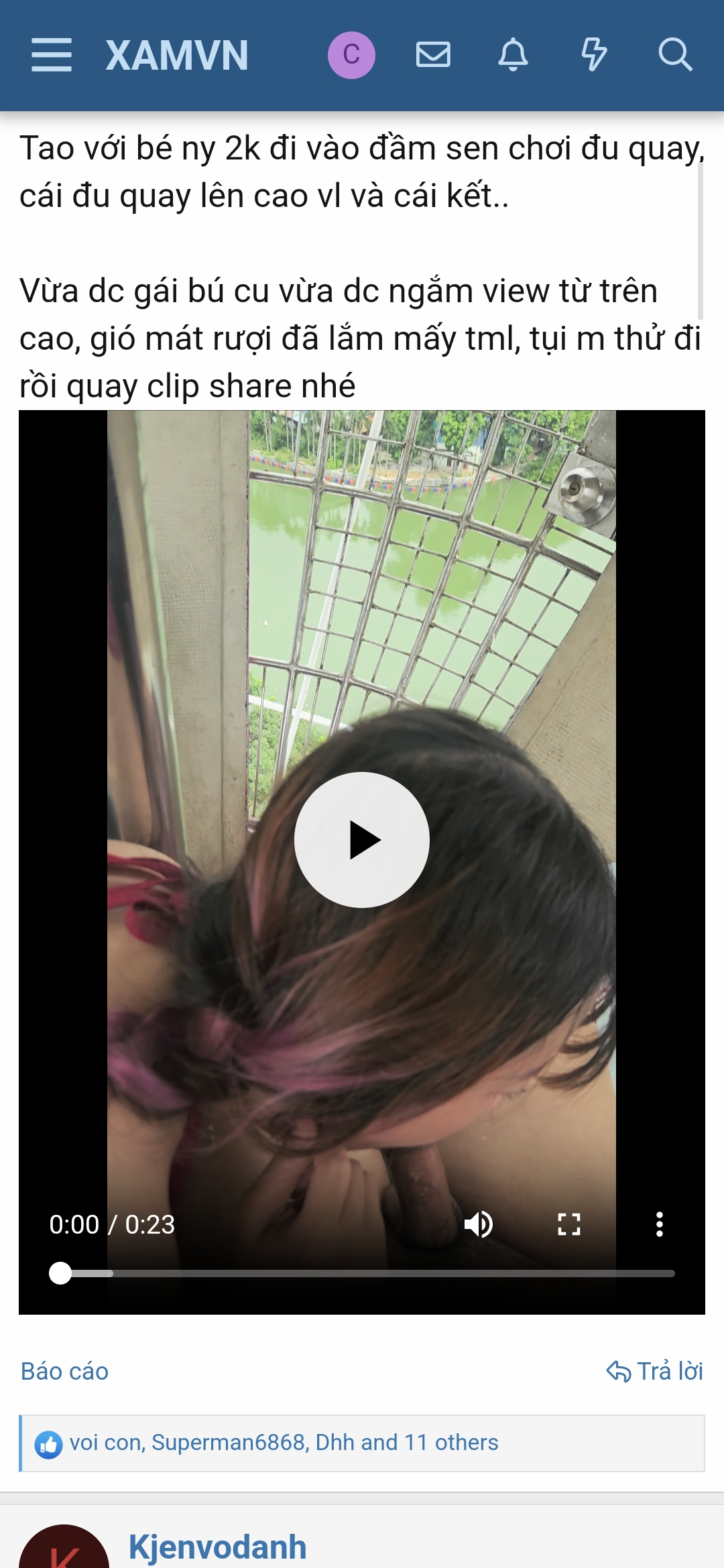Open the notifications bell
Viewport: 724px width, 1568px height.
[513, 55]
